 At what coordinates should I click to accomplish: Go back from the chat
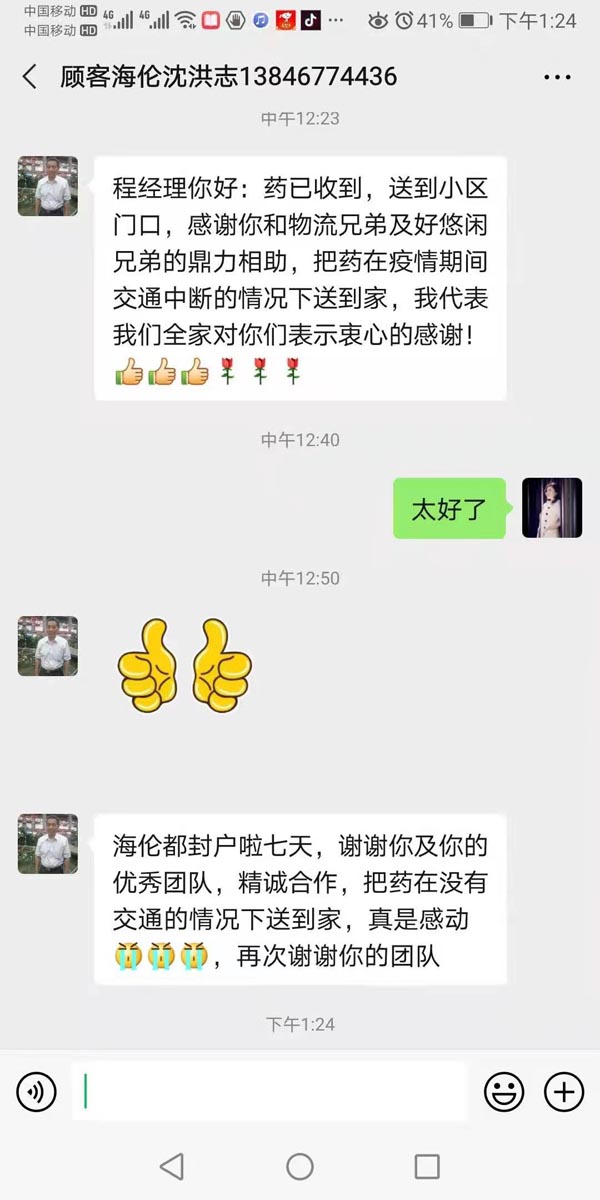pos(30,77)
